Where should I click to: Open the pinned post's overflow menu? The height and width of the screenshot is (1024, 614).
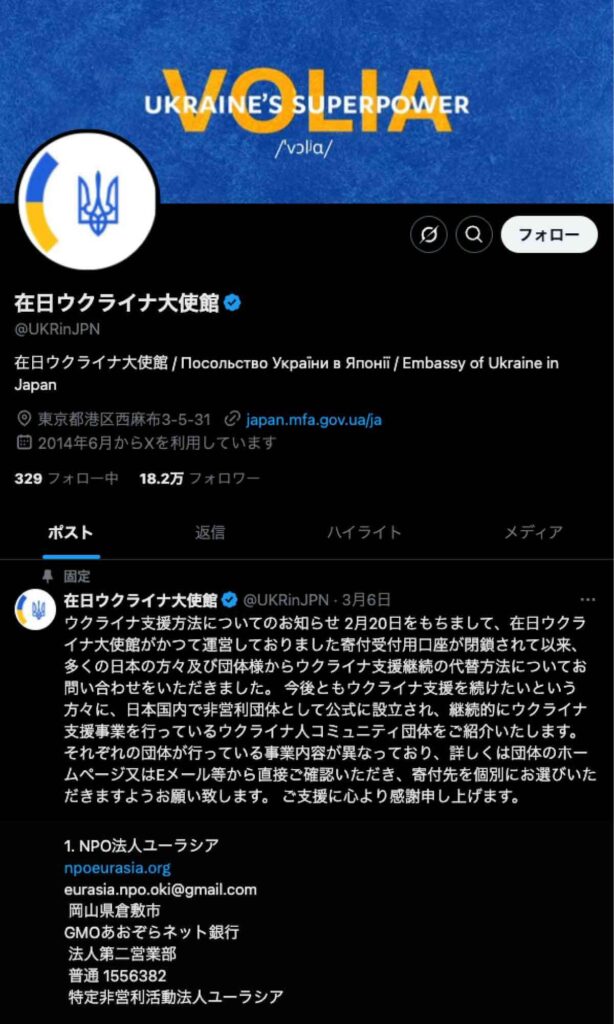(588, 600)
